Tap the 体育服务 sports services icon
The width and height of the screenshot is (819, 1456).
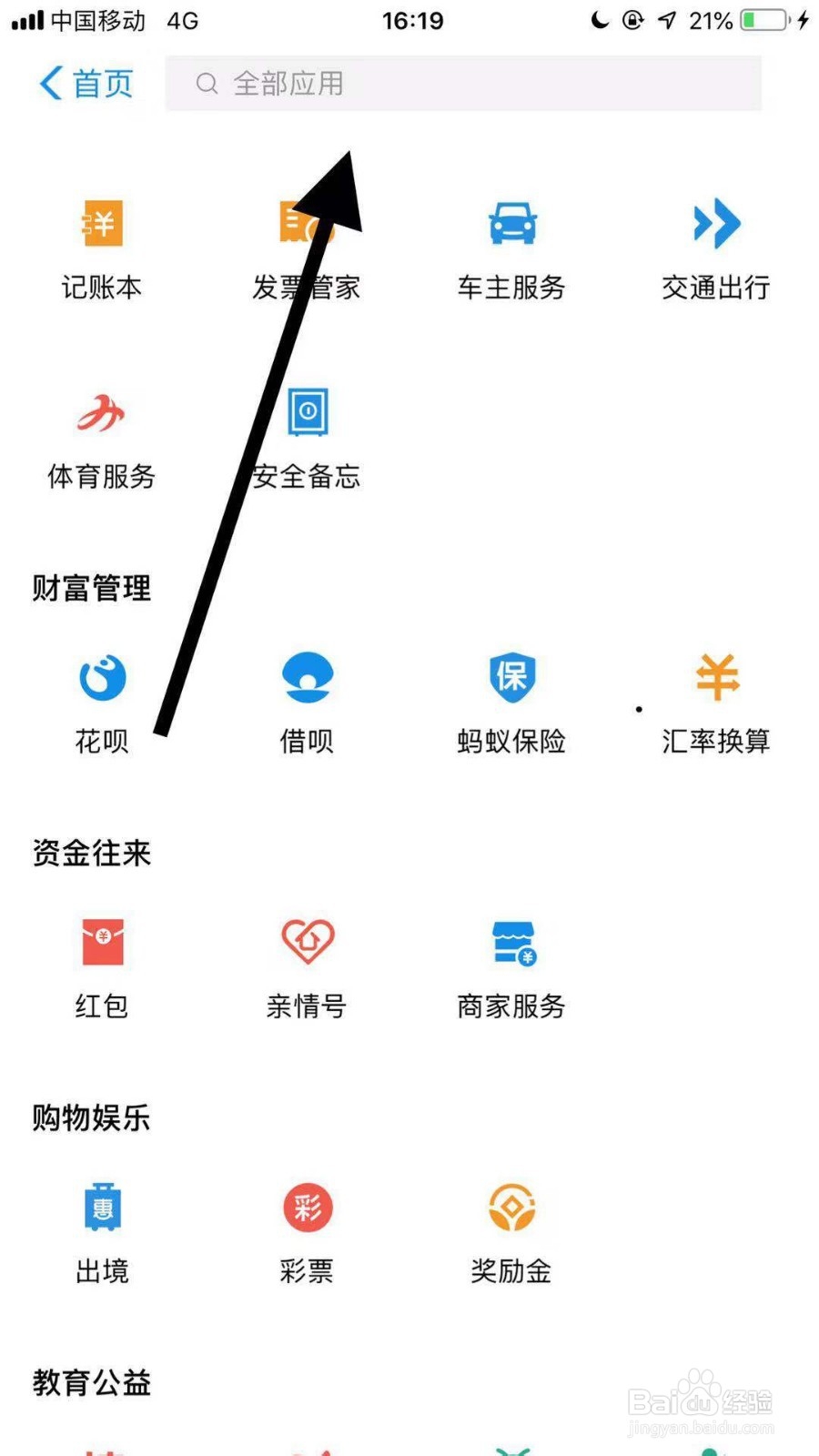pyautogui.click(x=102, y=437)
